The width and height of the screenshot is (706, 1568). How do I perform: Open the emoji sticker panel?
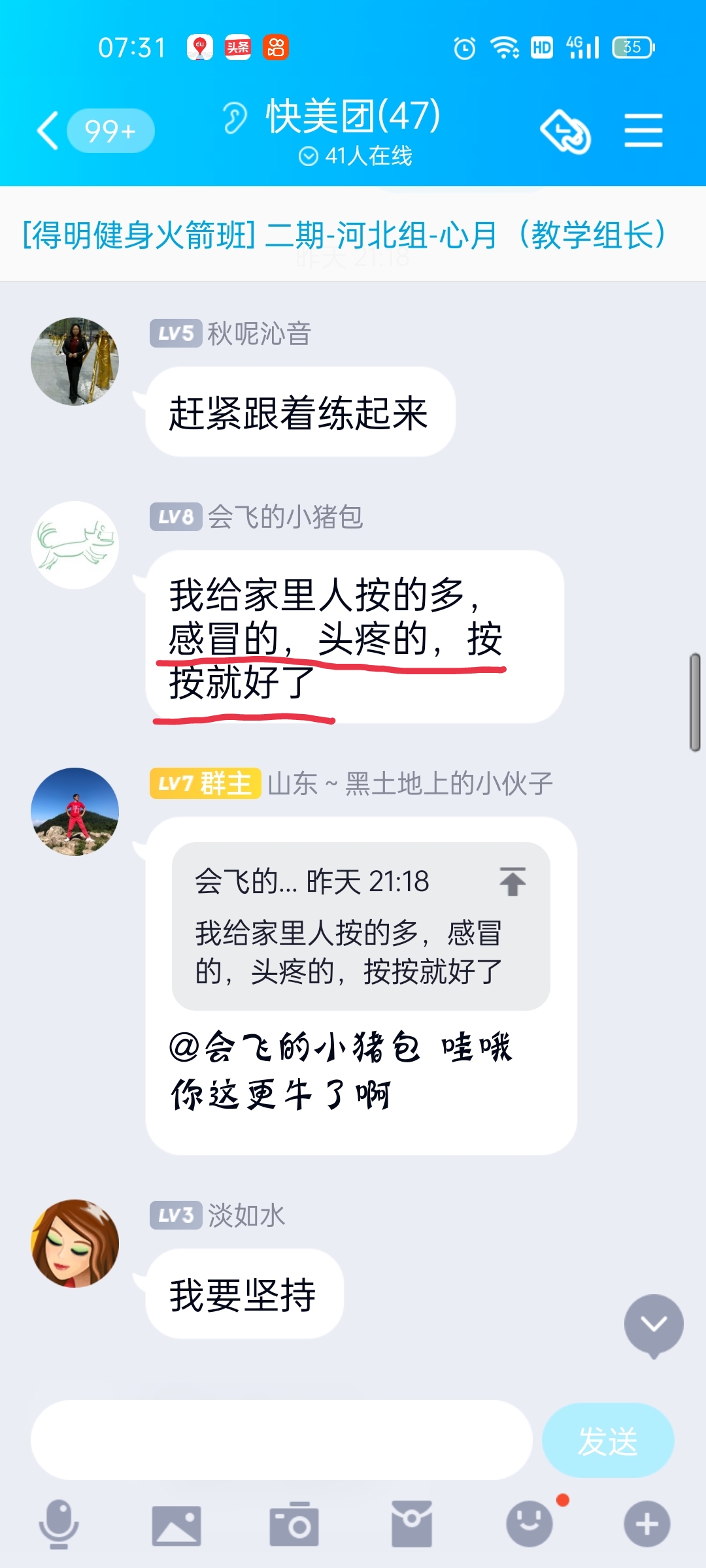point(529,1524)
